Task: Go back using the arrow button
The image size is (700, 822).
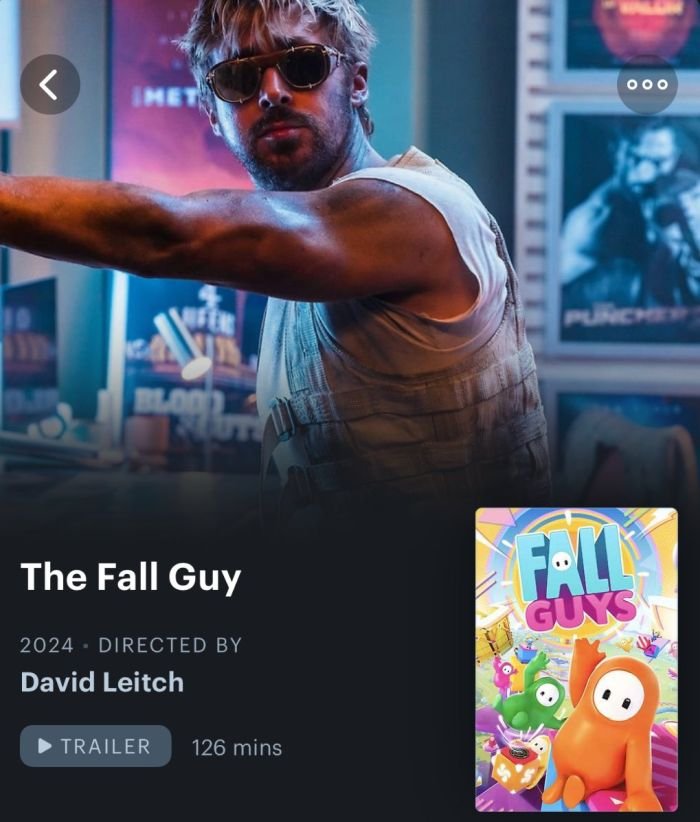Action: [50, 84]
